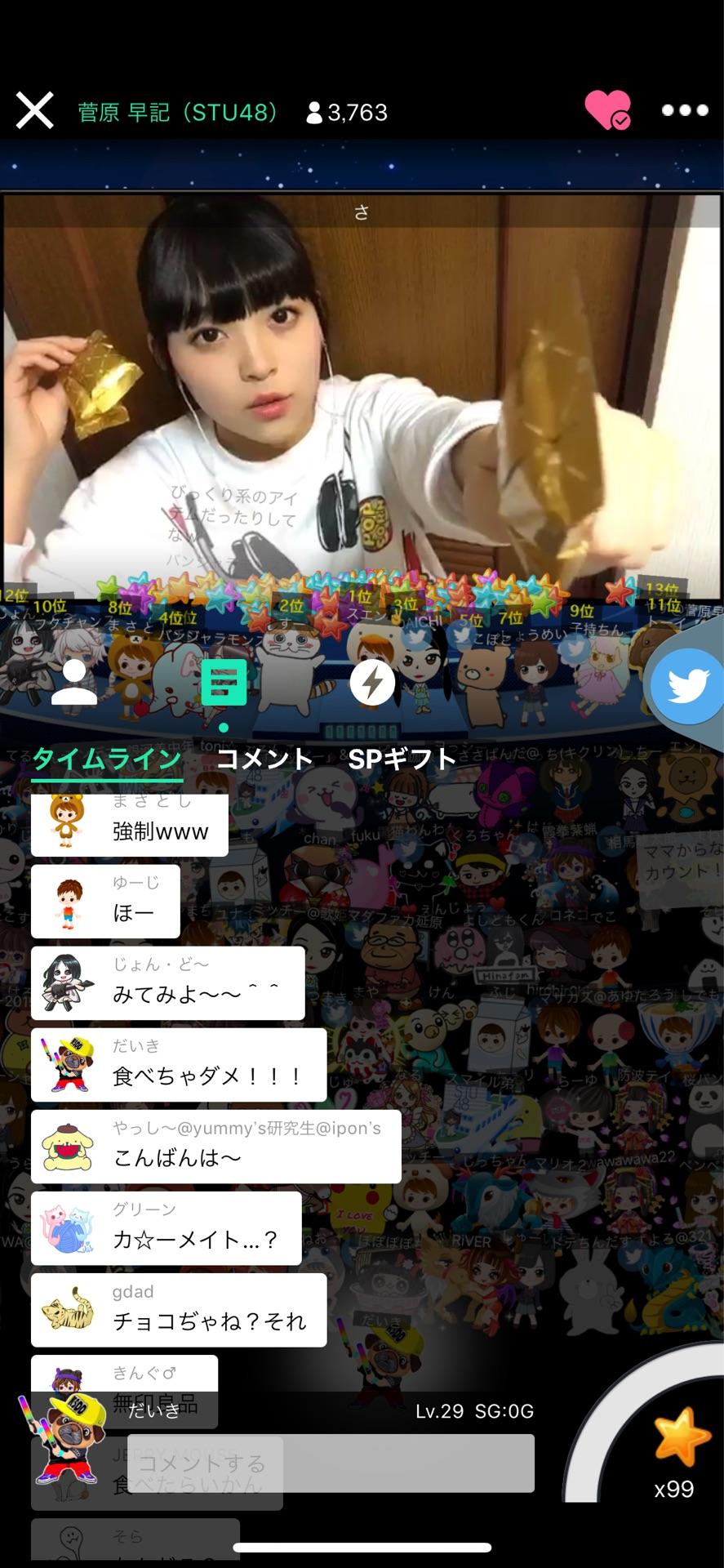
Task: Share the stream on Twitter
Action: [687, 686]
